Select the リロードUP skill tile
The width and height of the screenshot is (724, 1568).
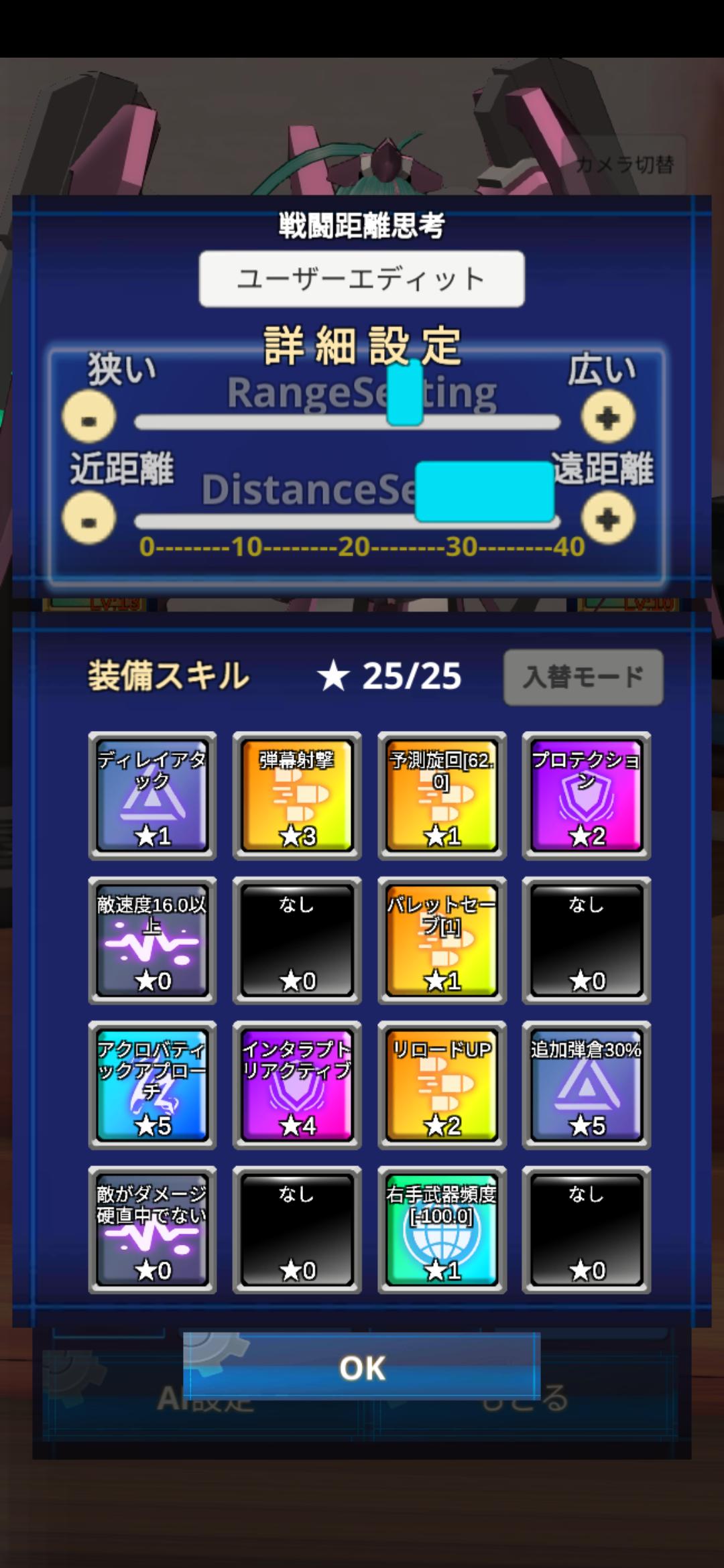(442, 1085)
